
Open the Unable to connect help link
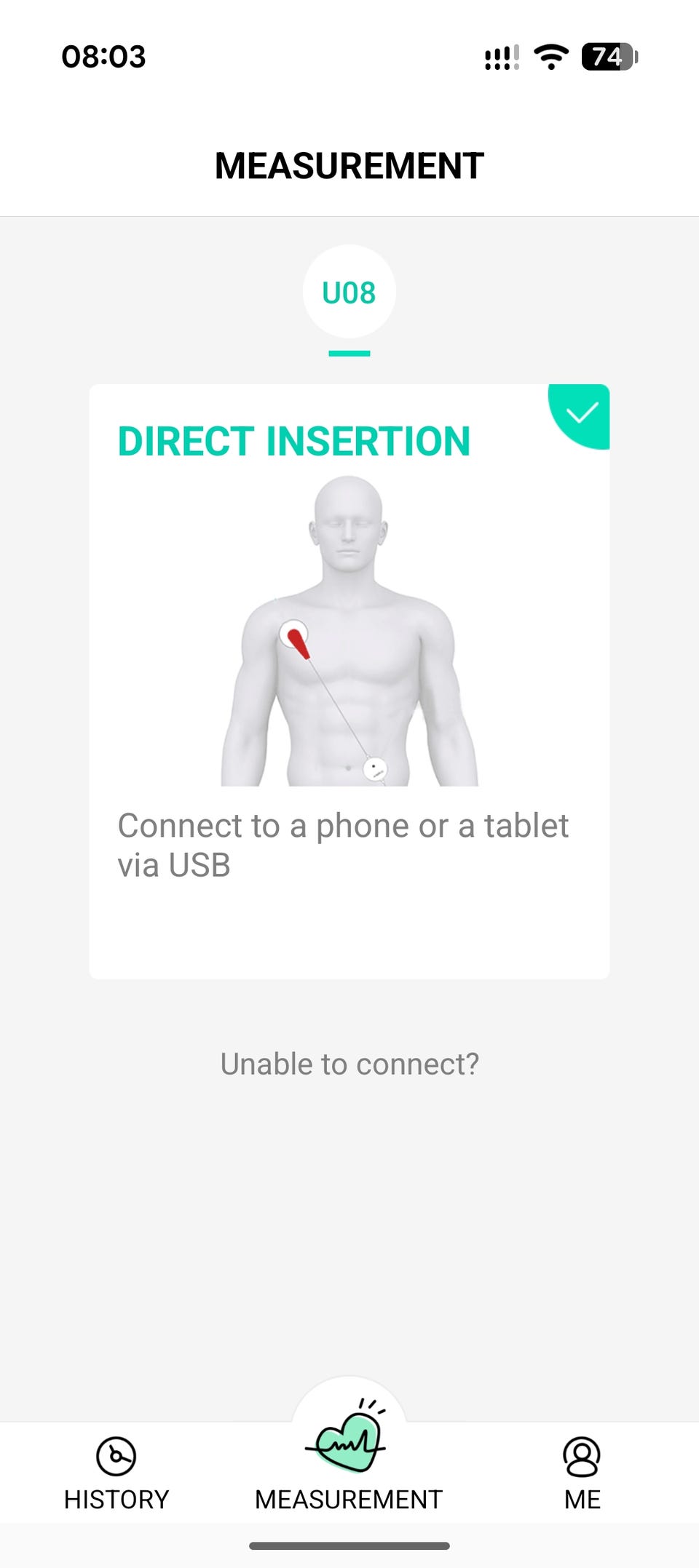349,1064
